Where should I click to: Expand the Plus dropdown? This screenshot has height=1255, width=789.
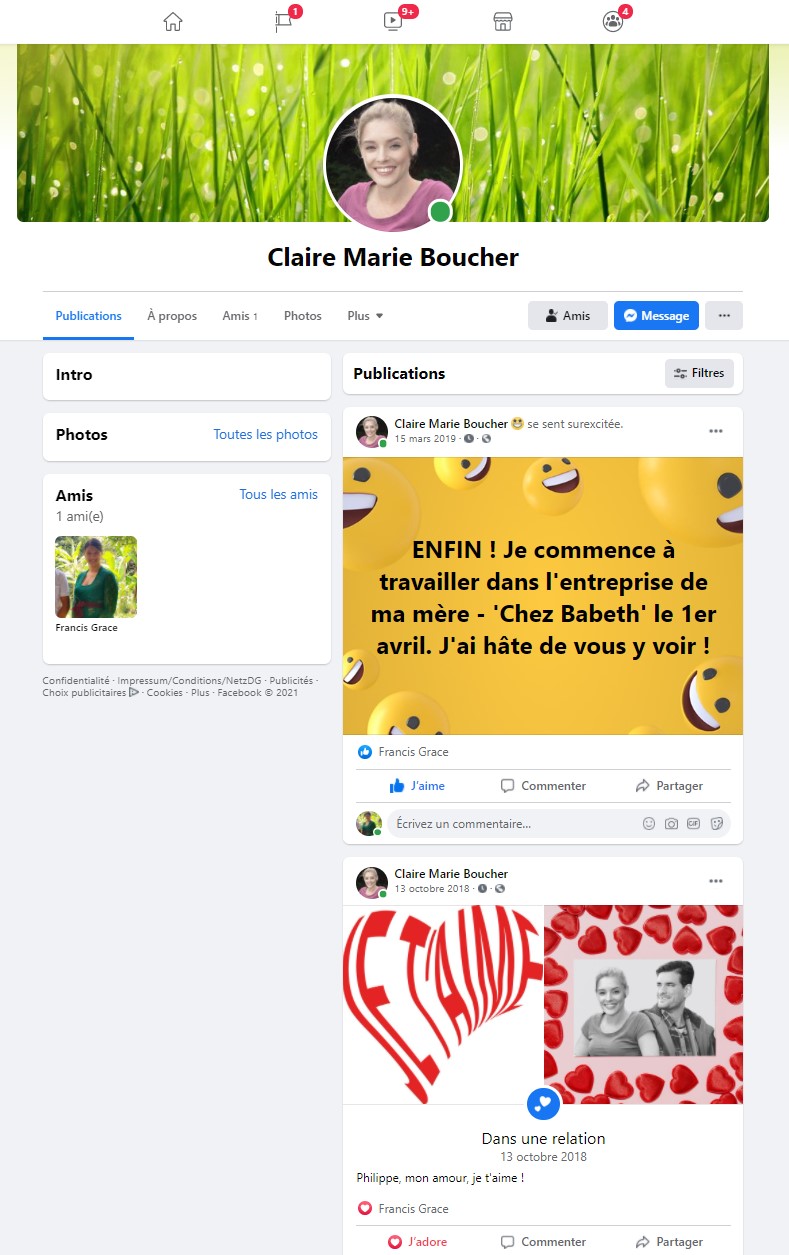pyautogui.click(x=365, y=315)
